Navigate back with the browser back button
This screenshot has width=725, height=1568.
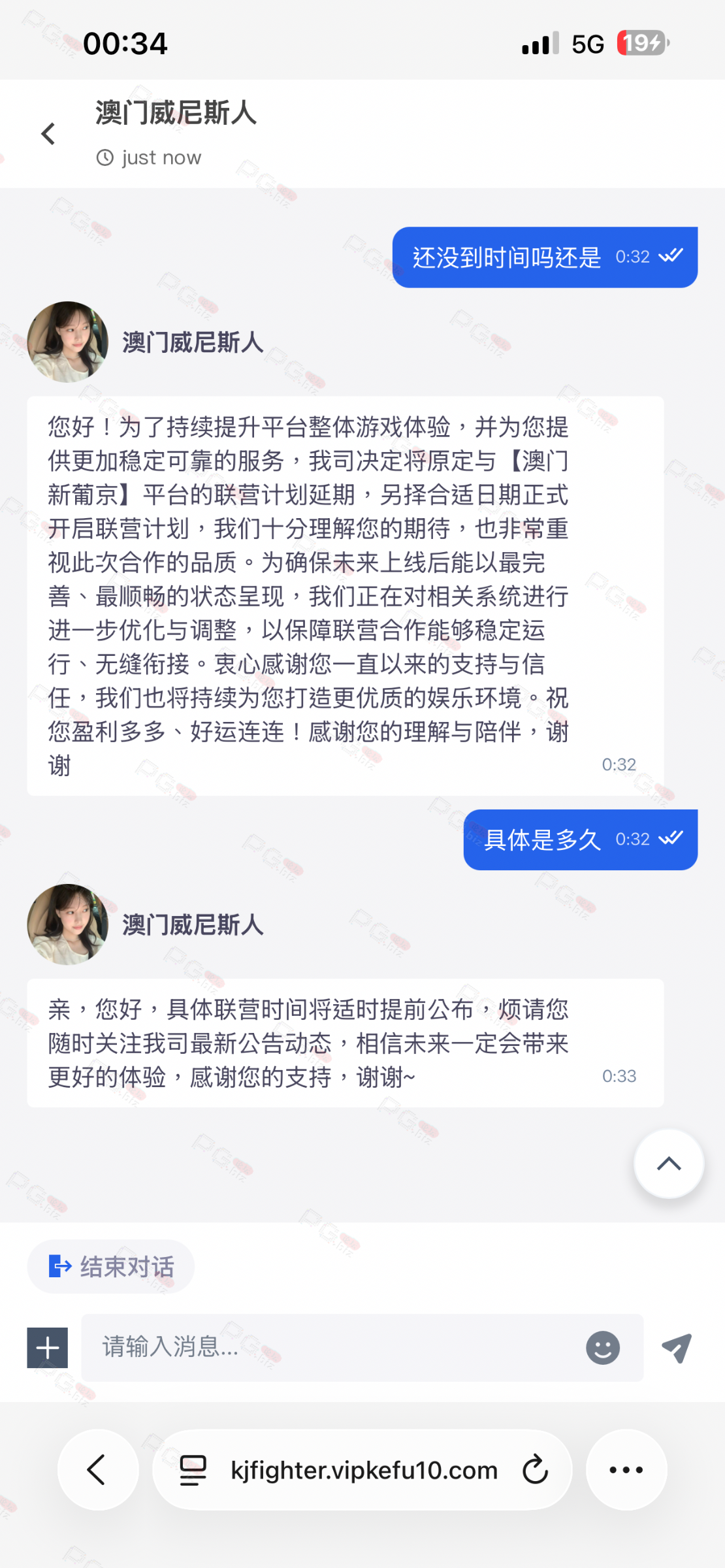point(97,1470)
